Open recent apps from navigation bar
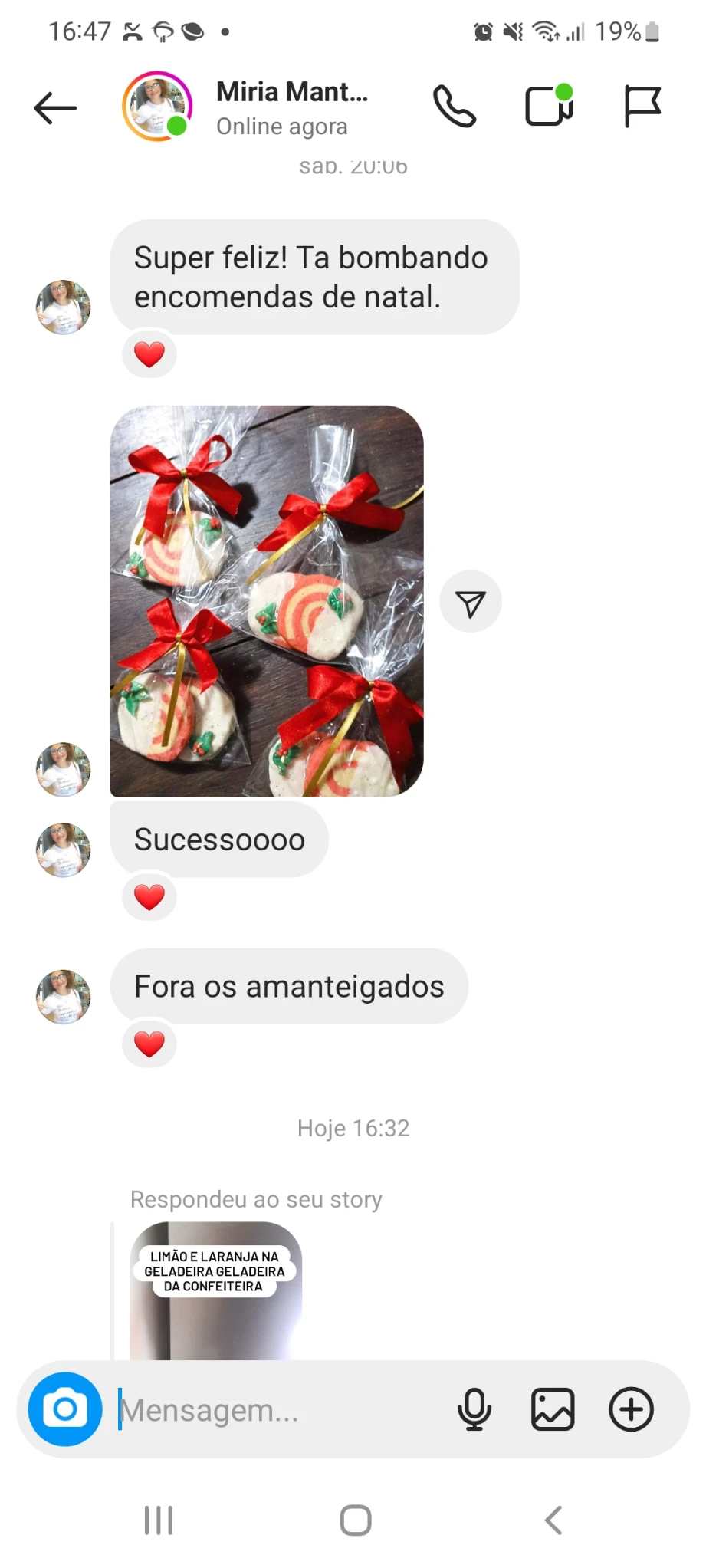706x1568 pixels. click(x=159, y=1520)
